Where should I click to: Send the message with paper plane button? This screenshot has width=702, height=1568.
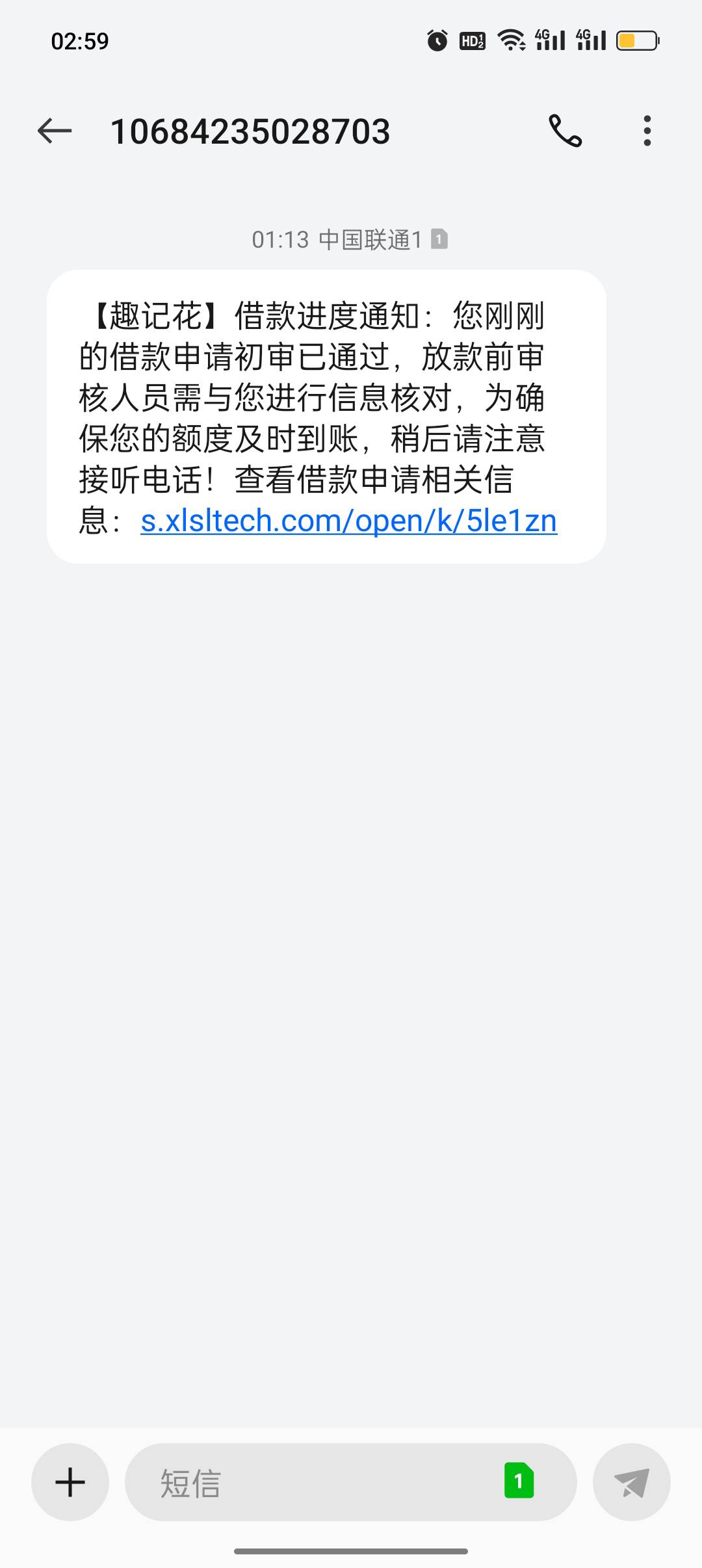click(632, 1482)
